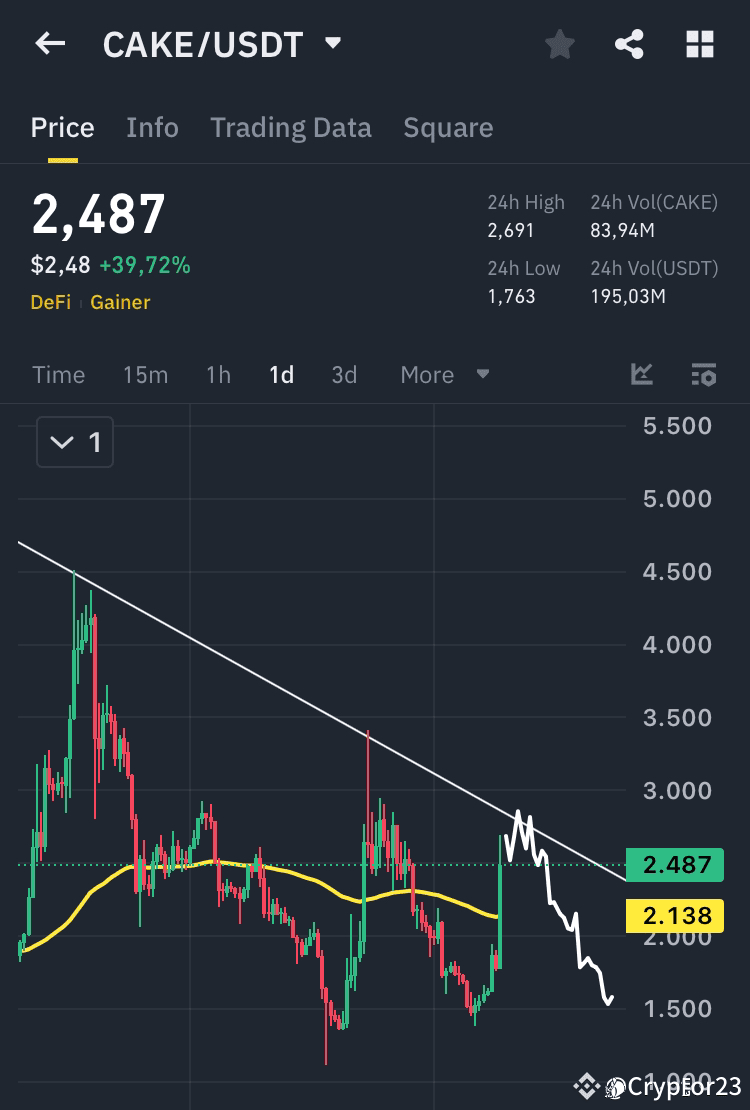Open the widgets grid icon top right
This screenshot has width=750, height=1110.
tap(699, 43)
